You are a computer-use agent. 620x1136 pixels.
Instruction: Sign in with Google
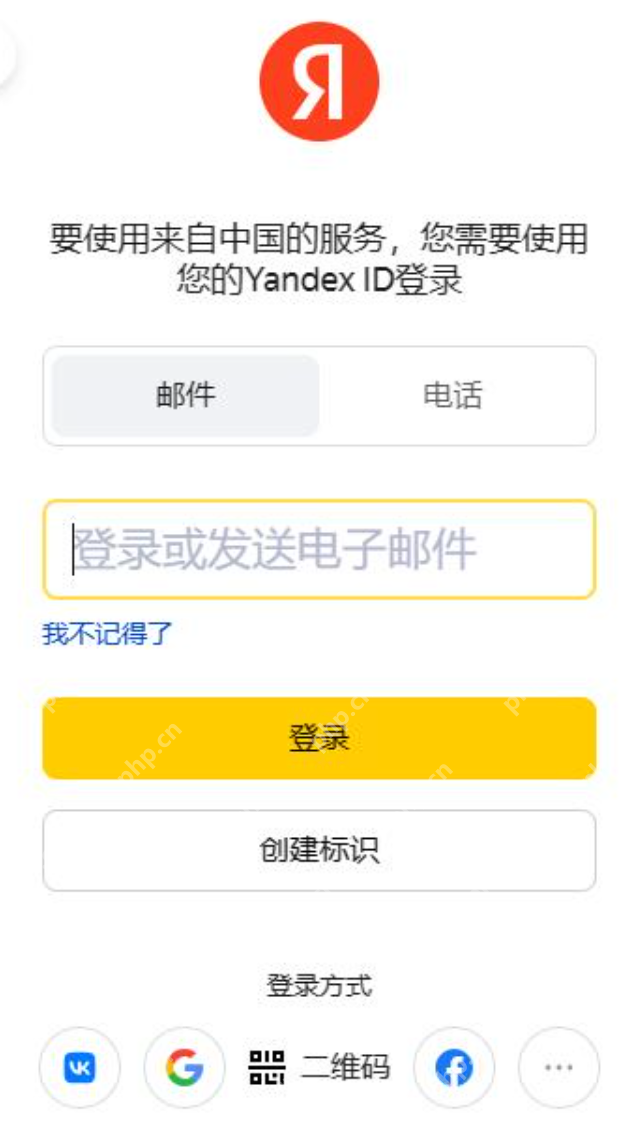[184, 1068]
